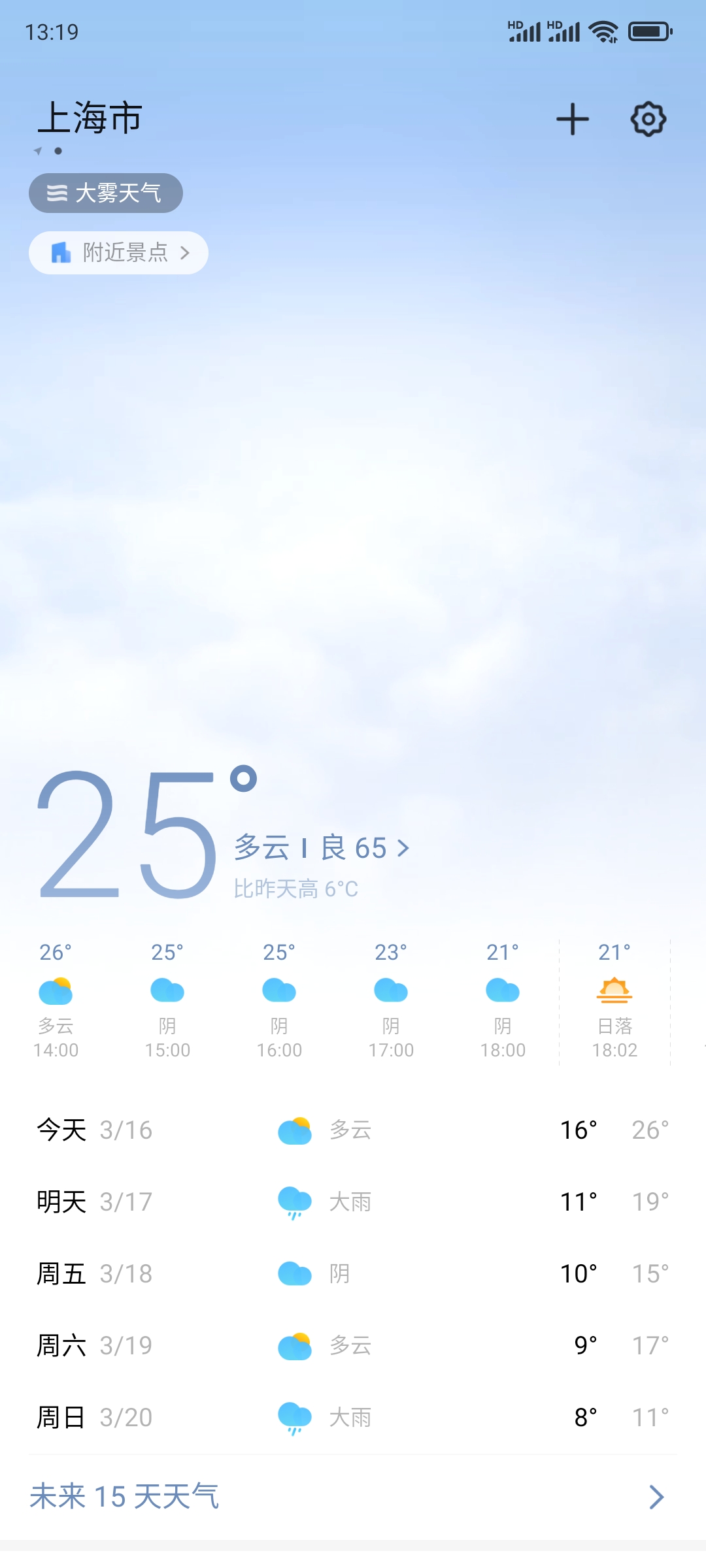706x1568 pixels.
Task: Select the 18:02 日落 sunset entry
Action: pos(614,1001)
